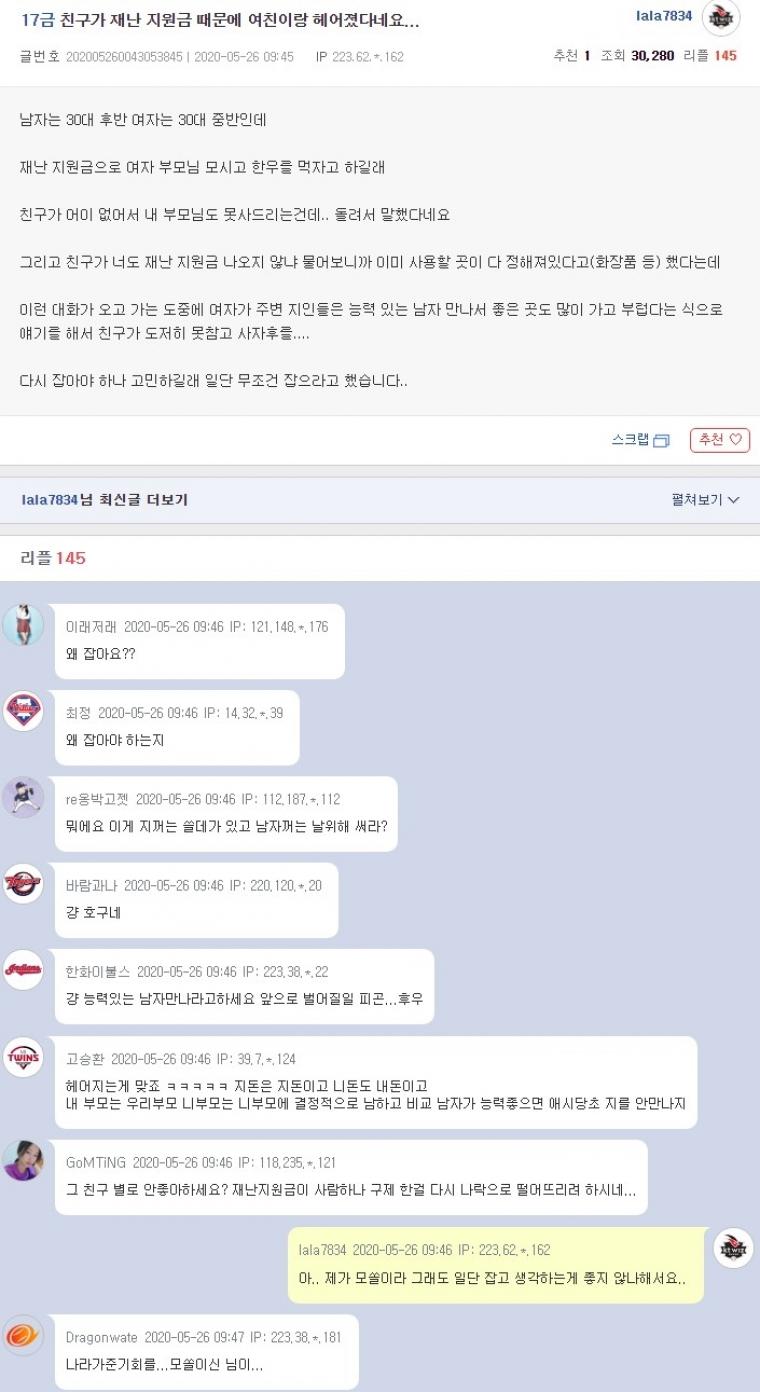Scrap this post with 스크랩
Screen dimensions: 760x1392
[640, 440]
